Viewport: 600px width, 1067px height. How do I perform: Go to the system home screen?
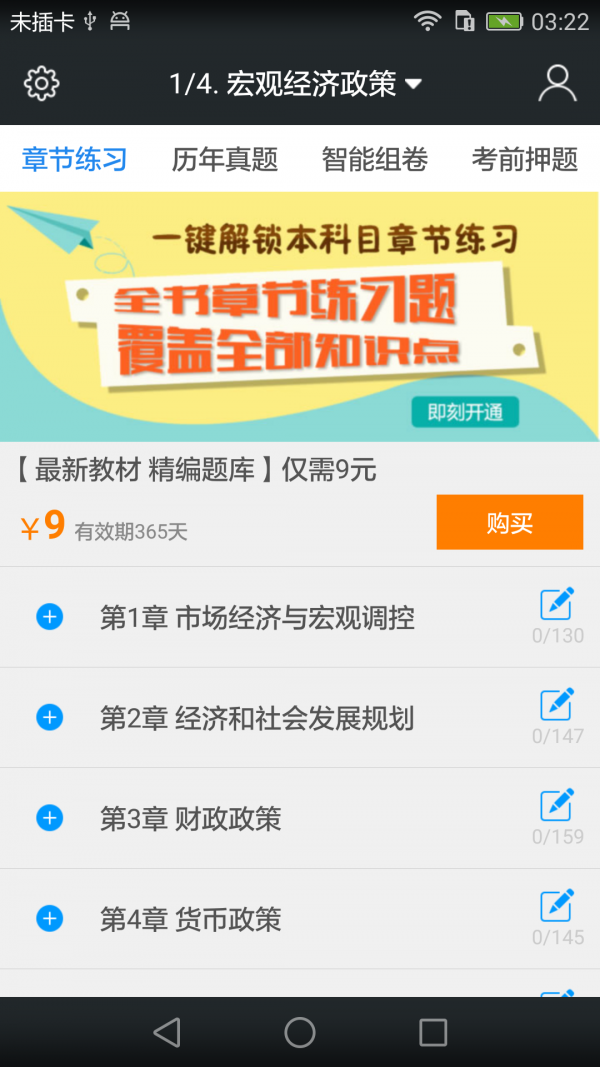300,1032
